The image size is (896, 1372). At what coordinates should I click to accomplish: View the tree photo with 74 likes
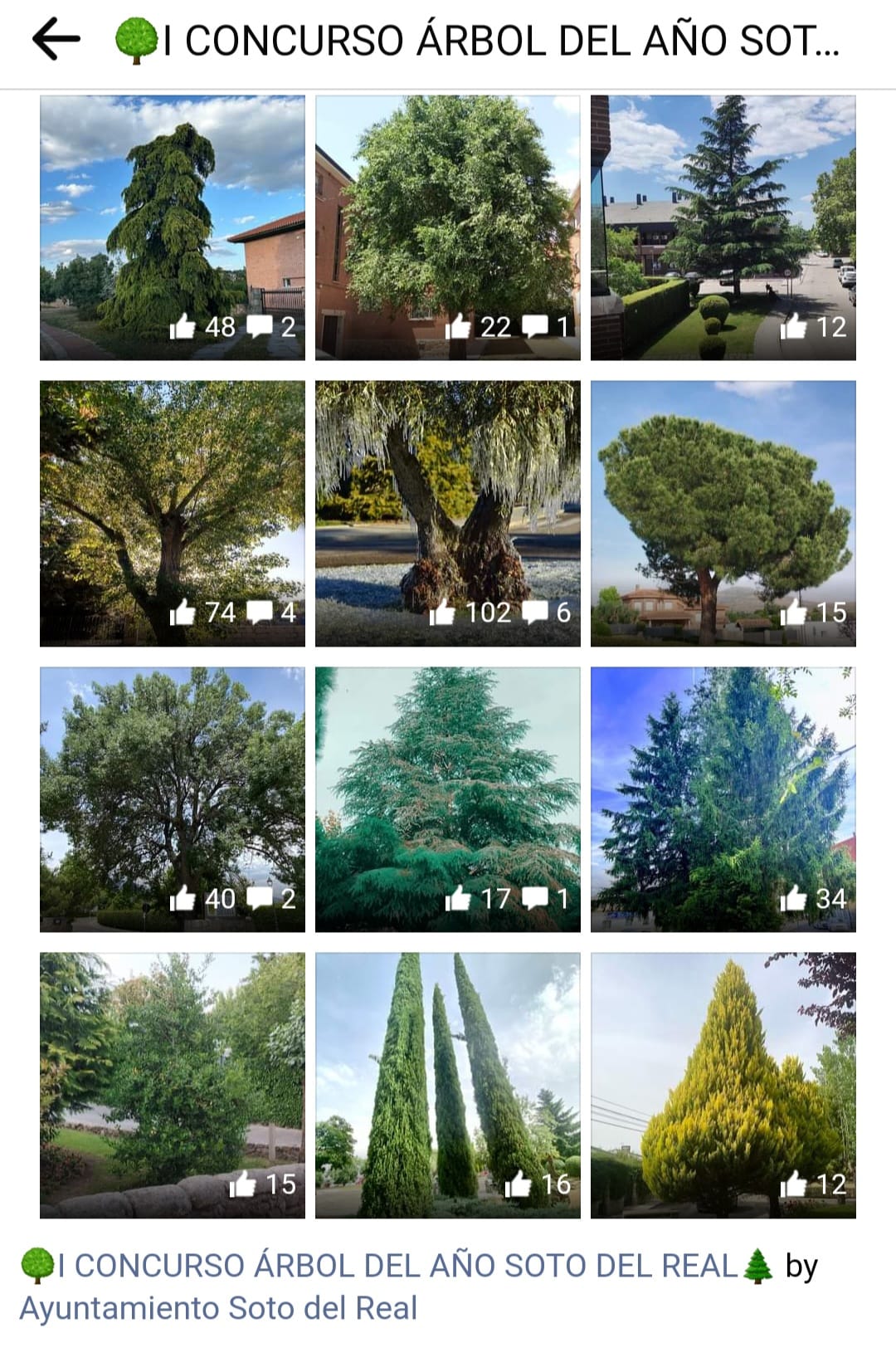(173, 513)
